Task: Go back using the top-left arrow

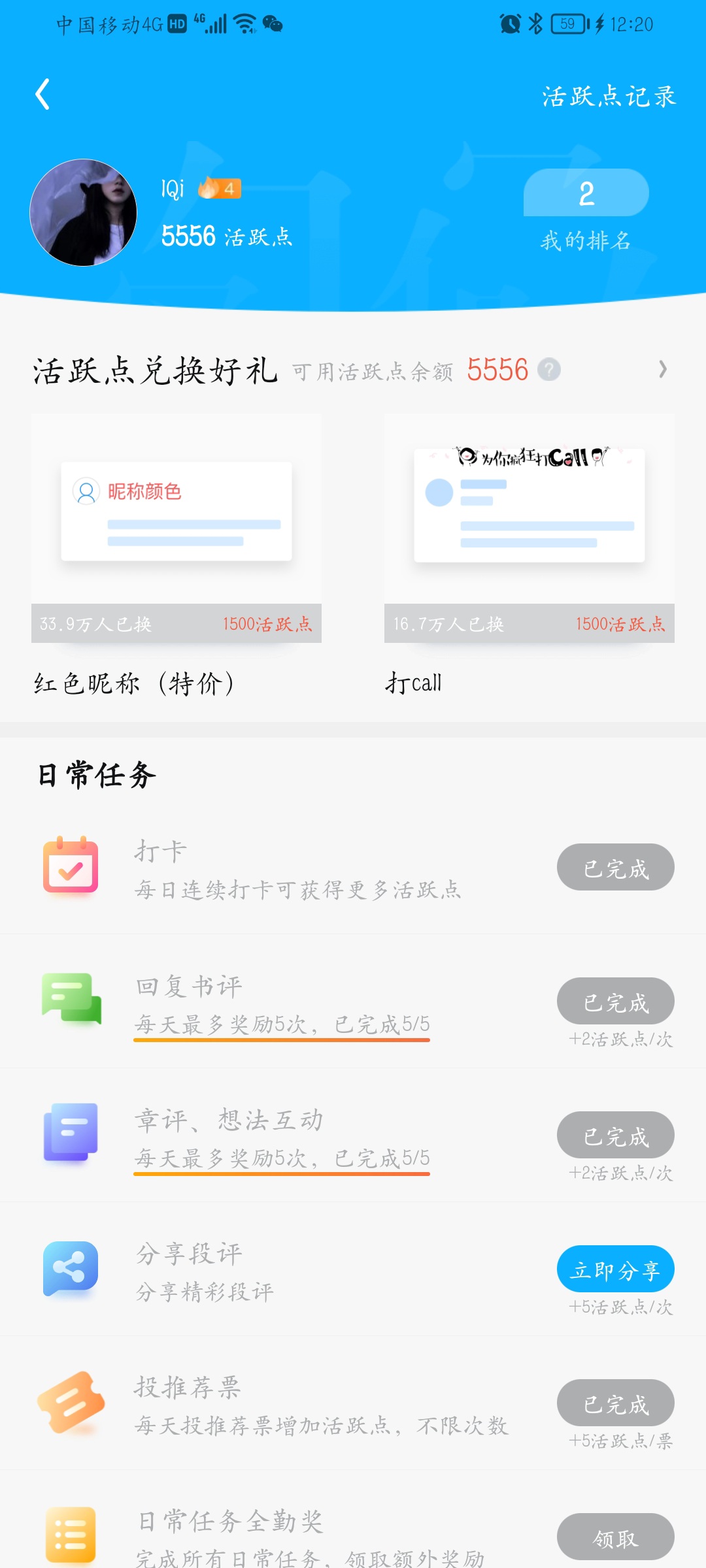Action: click(x=42, y=95)
